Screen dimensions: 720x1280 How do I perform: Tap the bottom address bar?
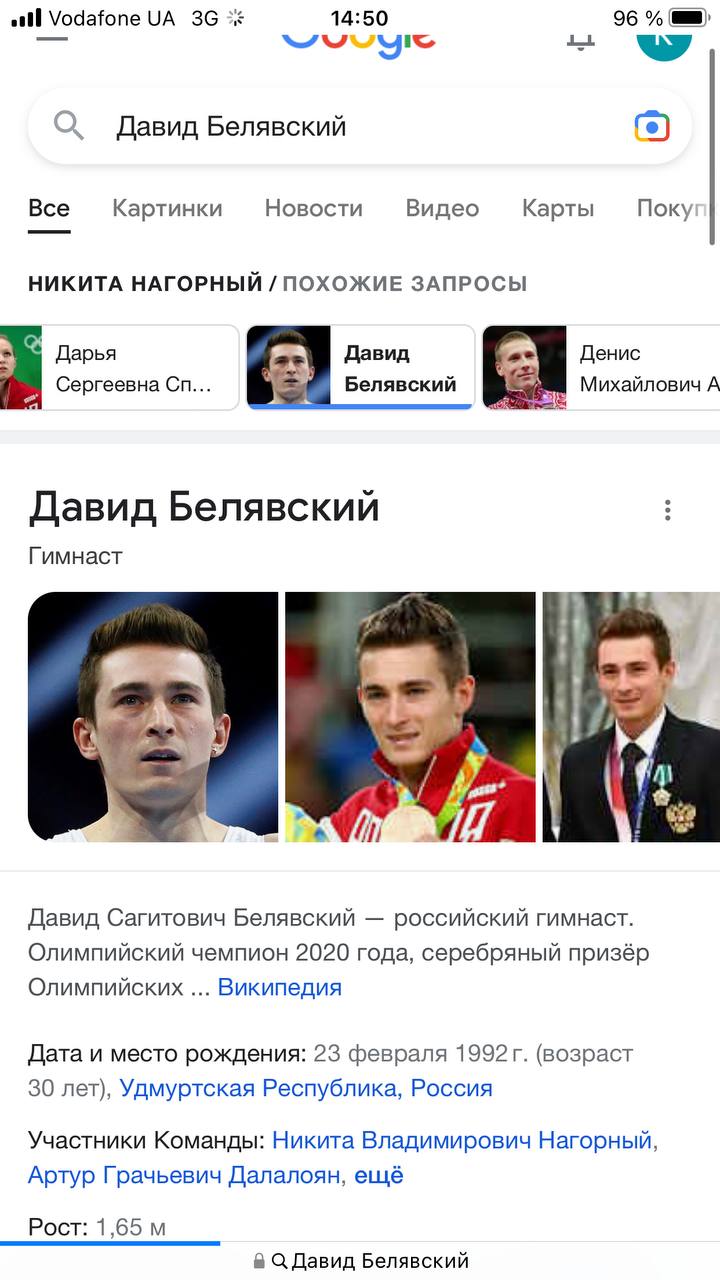pos(360,1261)
